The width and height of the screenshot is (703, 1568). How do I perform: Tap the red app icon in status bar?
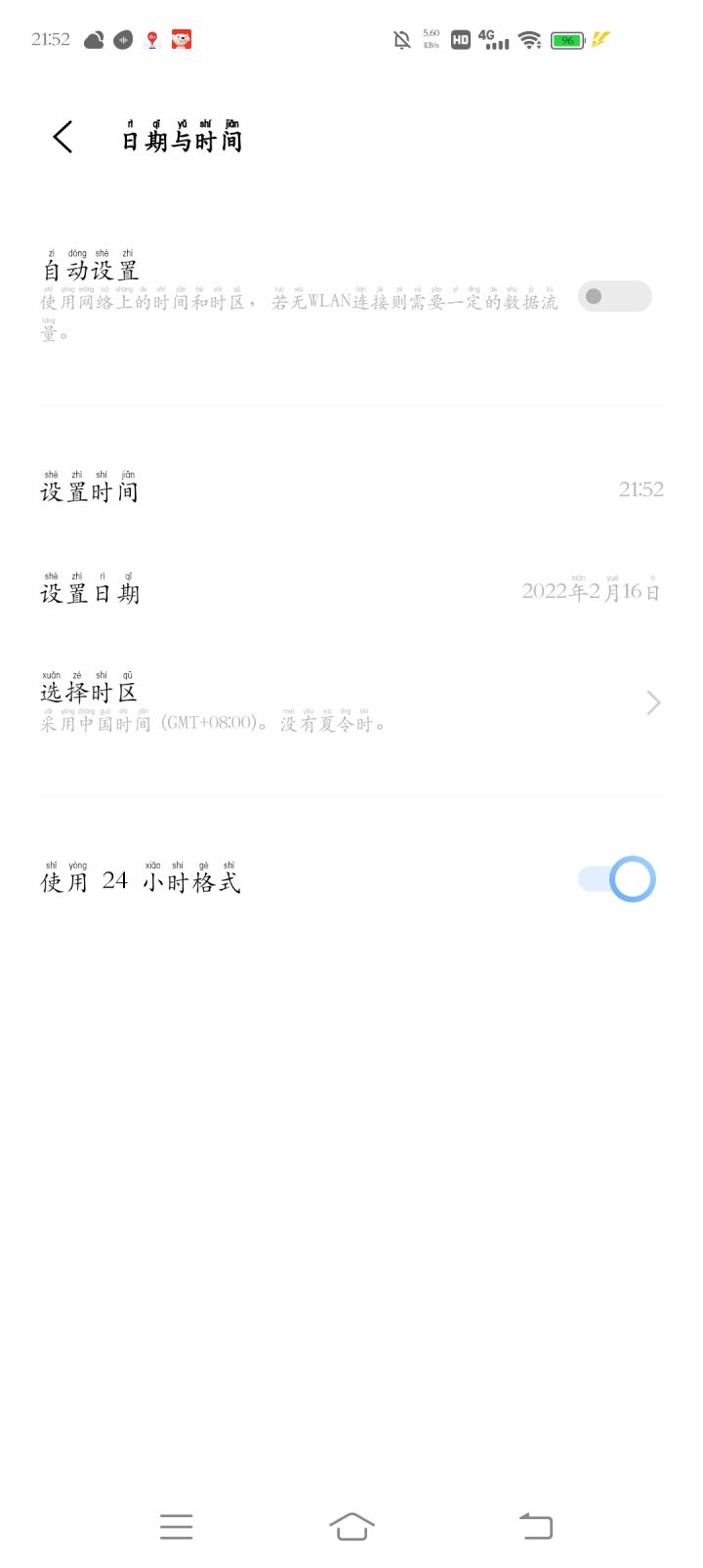[x=180, y=39]
